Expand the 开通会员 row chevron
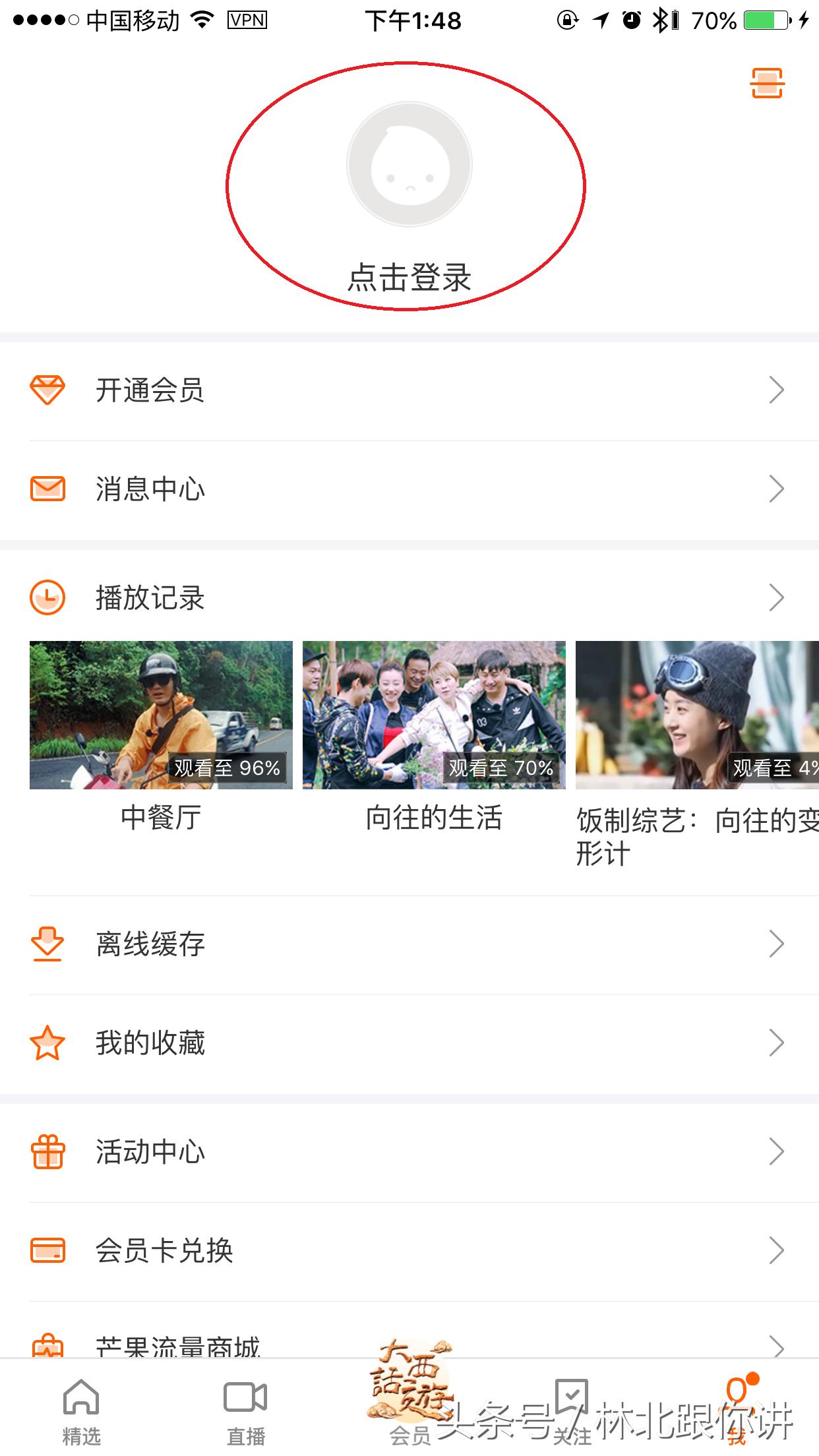Viewport: 819px width, 1456px height. [x=777, y=390]
